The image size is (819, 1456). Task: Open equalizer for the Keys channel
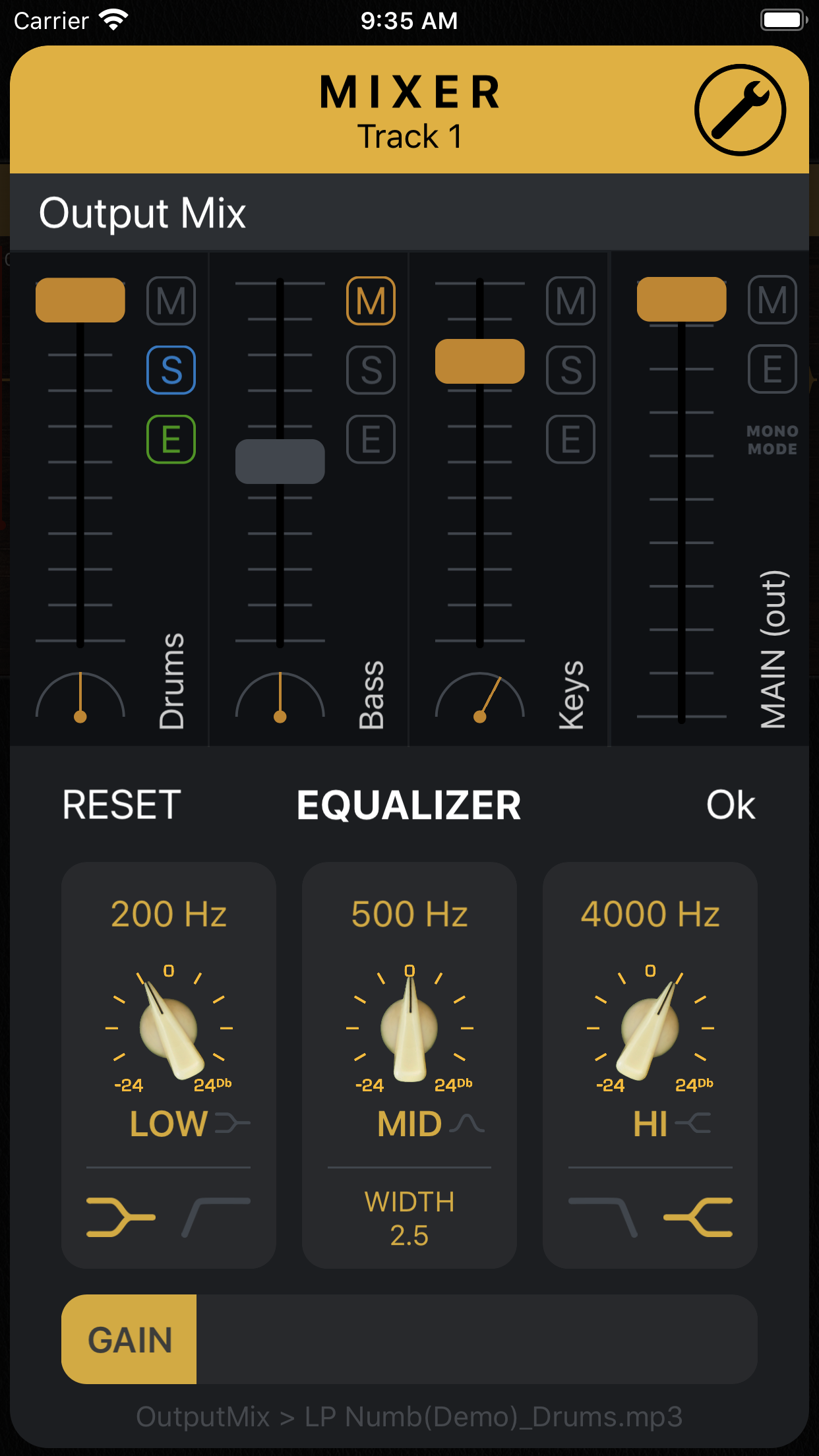570,439
